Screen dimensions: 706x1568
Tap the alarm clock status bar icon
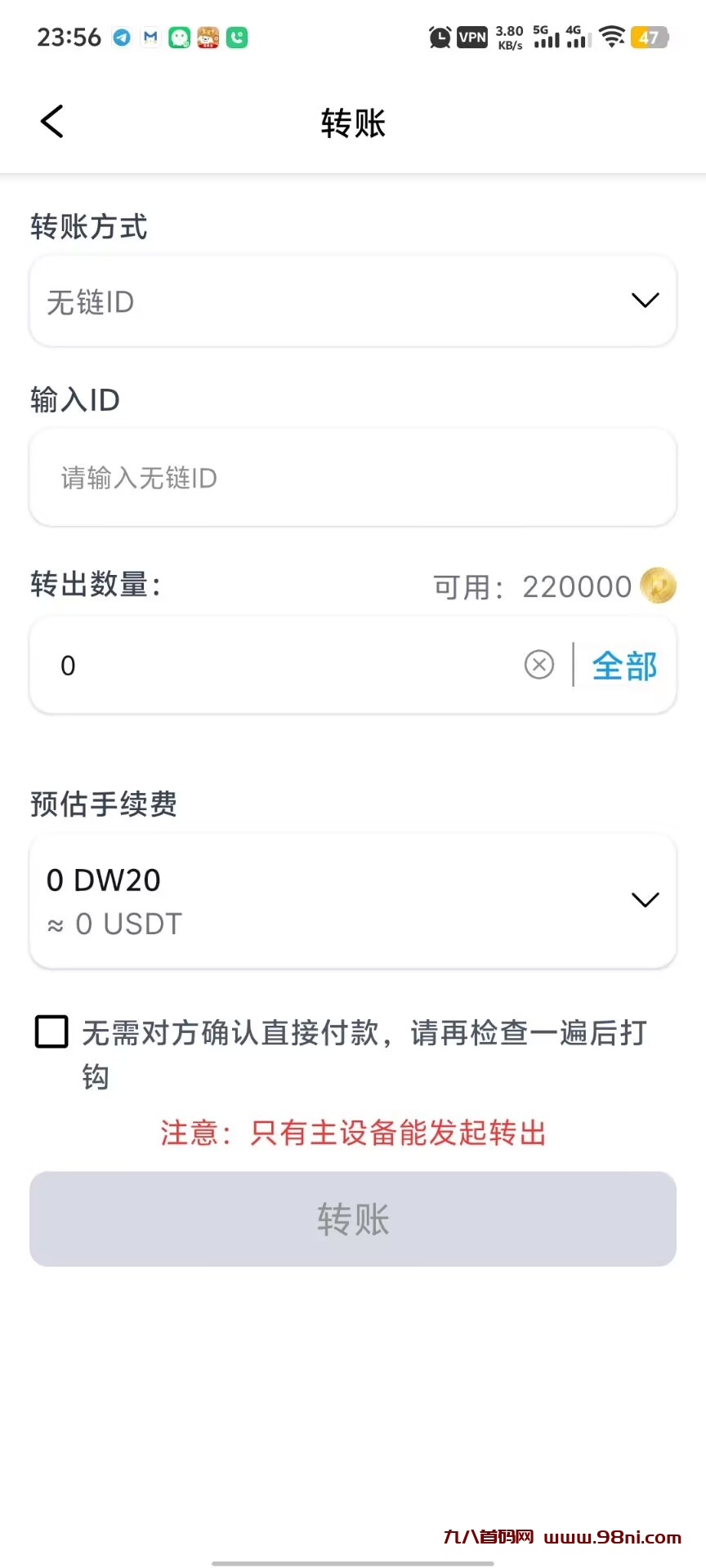(x=439, y=37)
